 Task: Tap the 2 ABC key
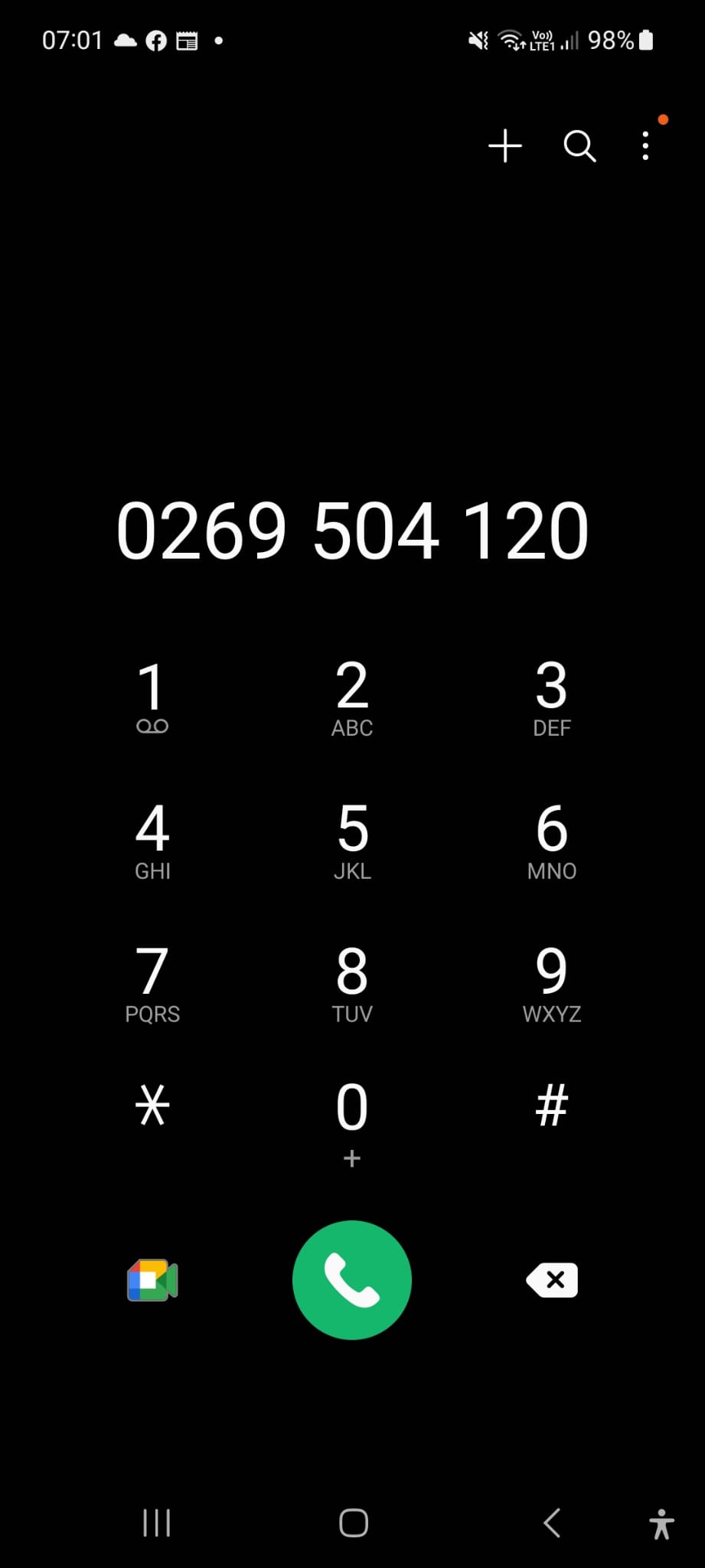pos(352,697)
